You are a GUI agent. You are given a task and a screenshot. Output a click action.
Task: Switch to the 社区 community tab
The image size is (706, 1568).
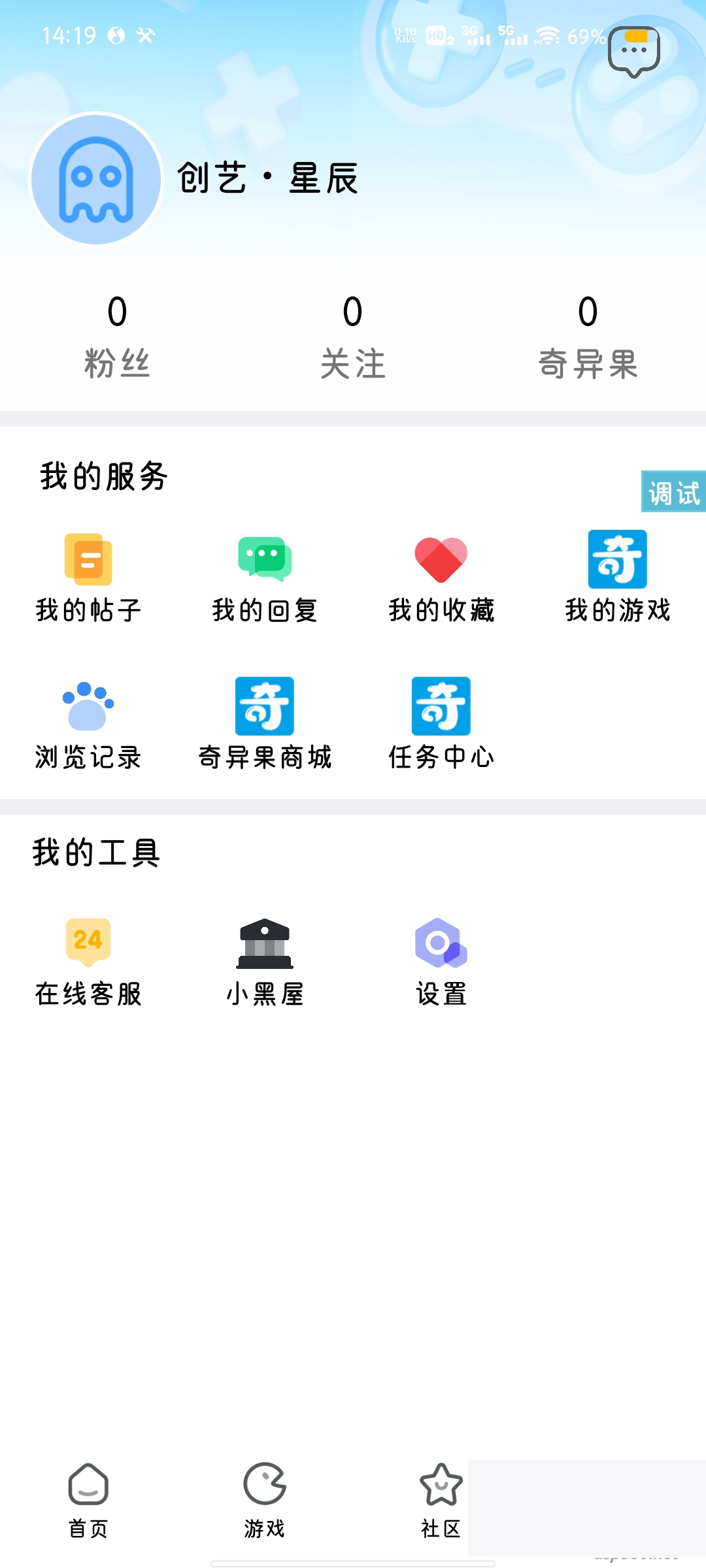click(x=440, y=1503)
